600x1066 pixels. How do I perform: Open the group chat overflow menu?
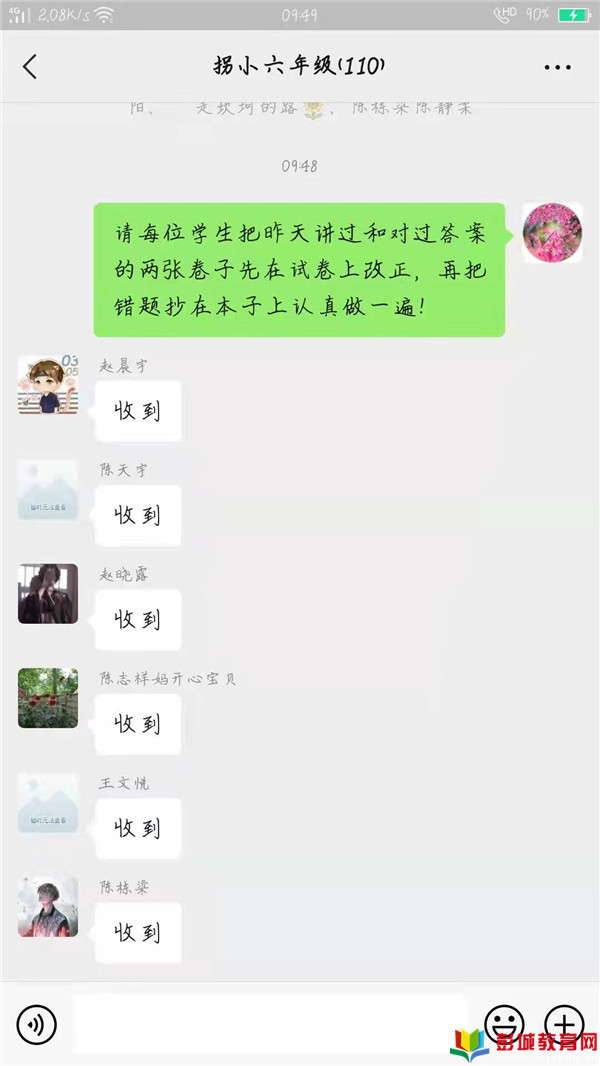coord(557,67)
